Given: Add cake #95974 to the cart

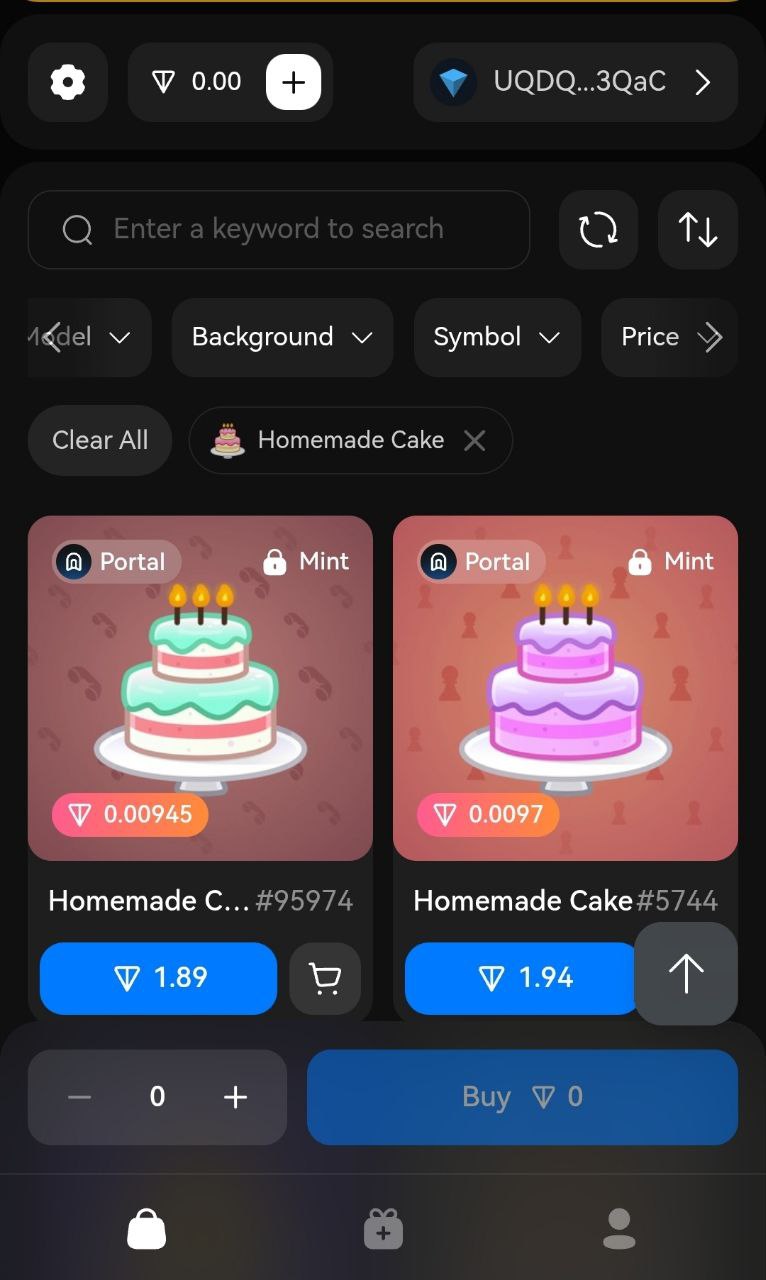Looking at the screenshot, I should click(x=325, y=978).
